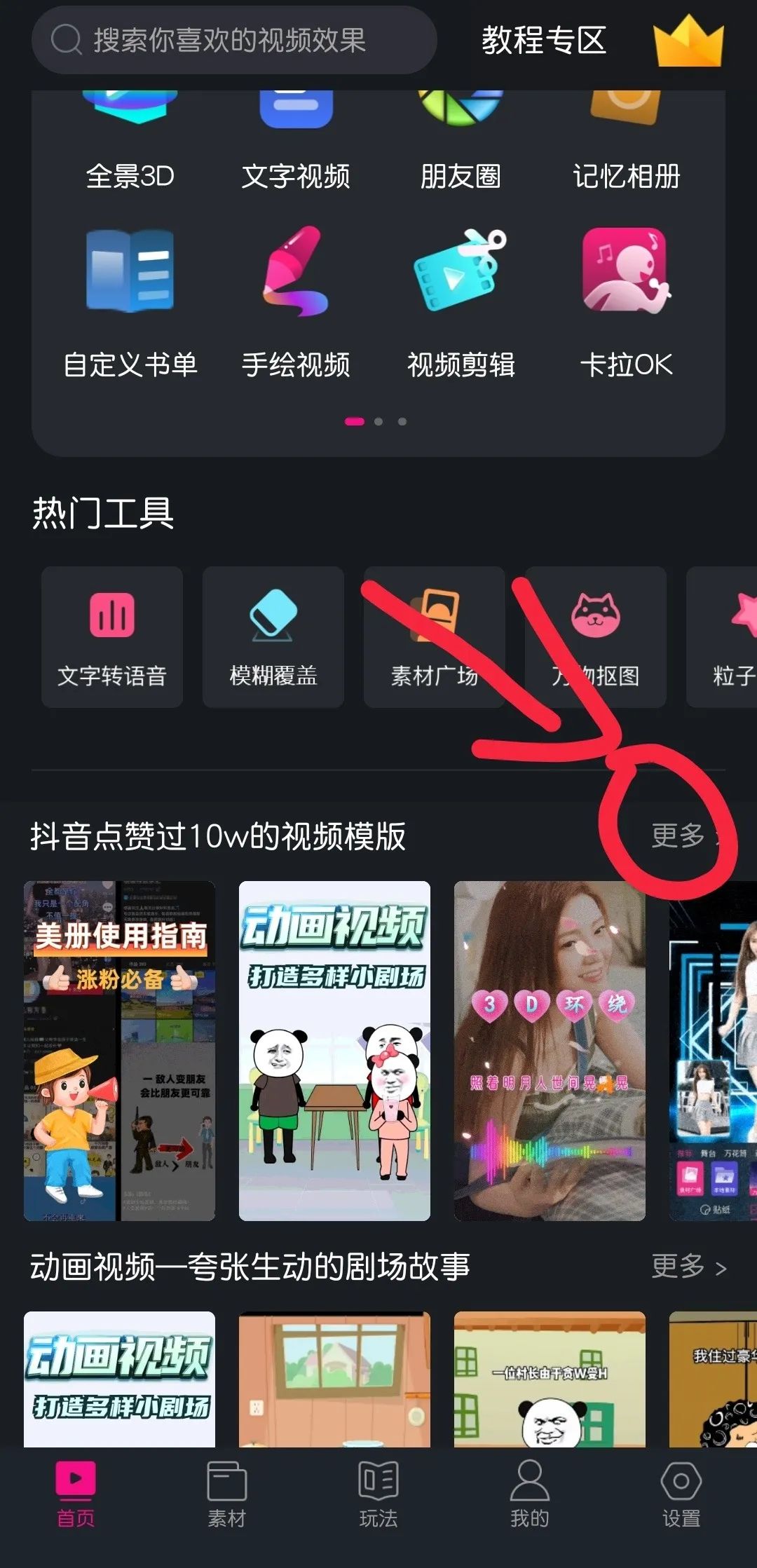
Task: Launch 手绘视频 tool
Action: tap(295, 301)
